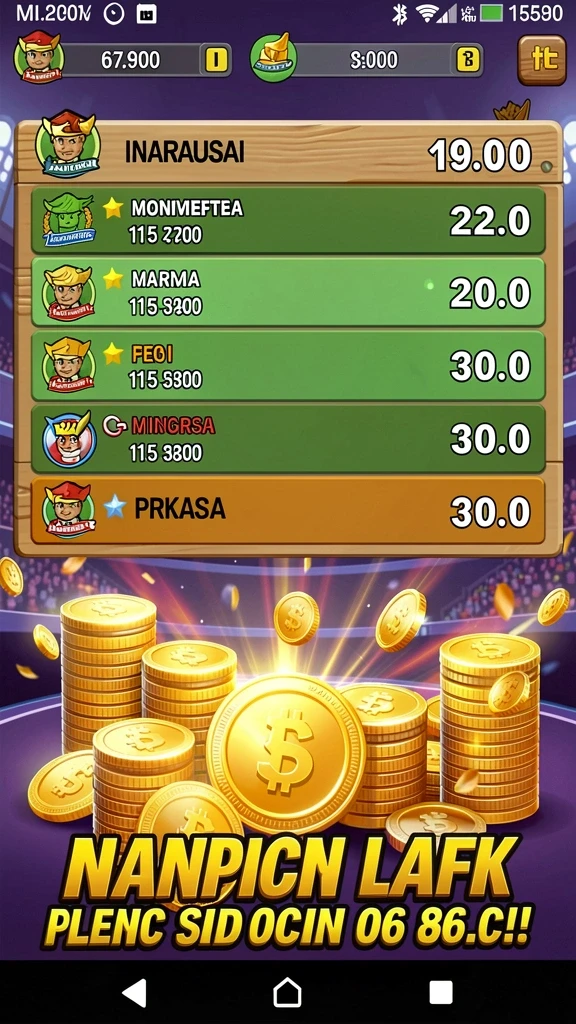Open the FEOI player row
Screen dimensions: 576x1024
[x=288, y=366]
